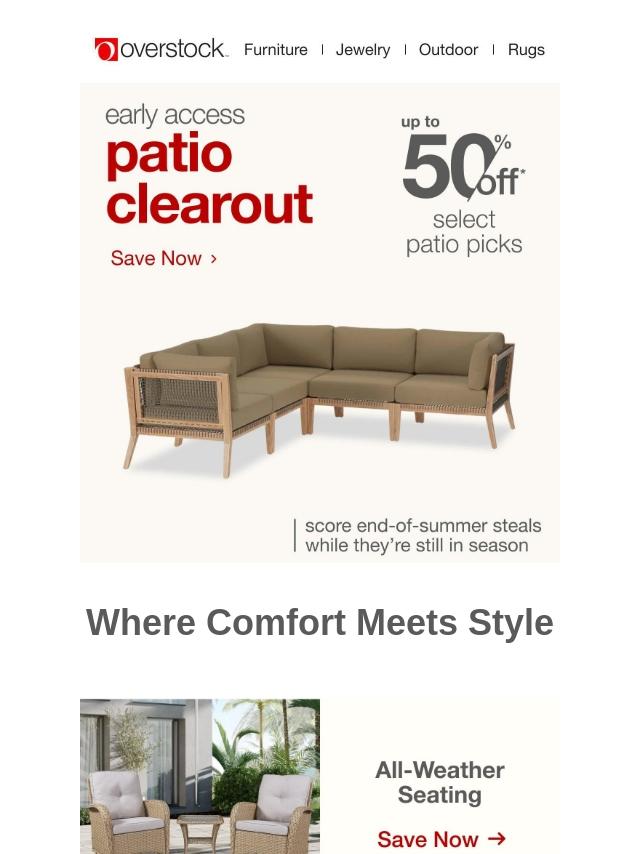This screenshot has height=854, width=640.
Task: Open the wicker chairs seating image
Action: 200,777
